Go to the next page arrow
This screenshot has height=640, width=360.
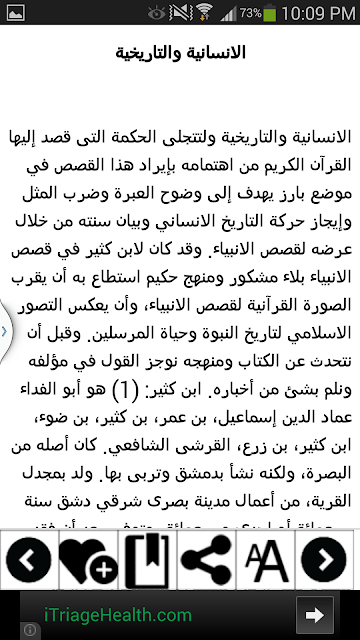click(324, 560)
